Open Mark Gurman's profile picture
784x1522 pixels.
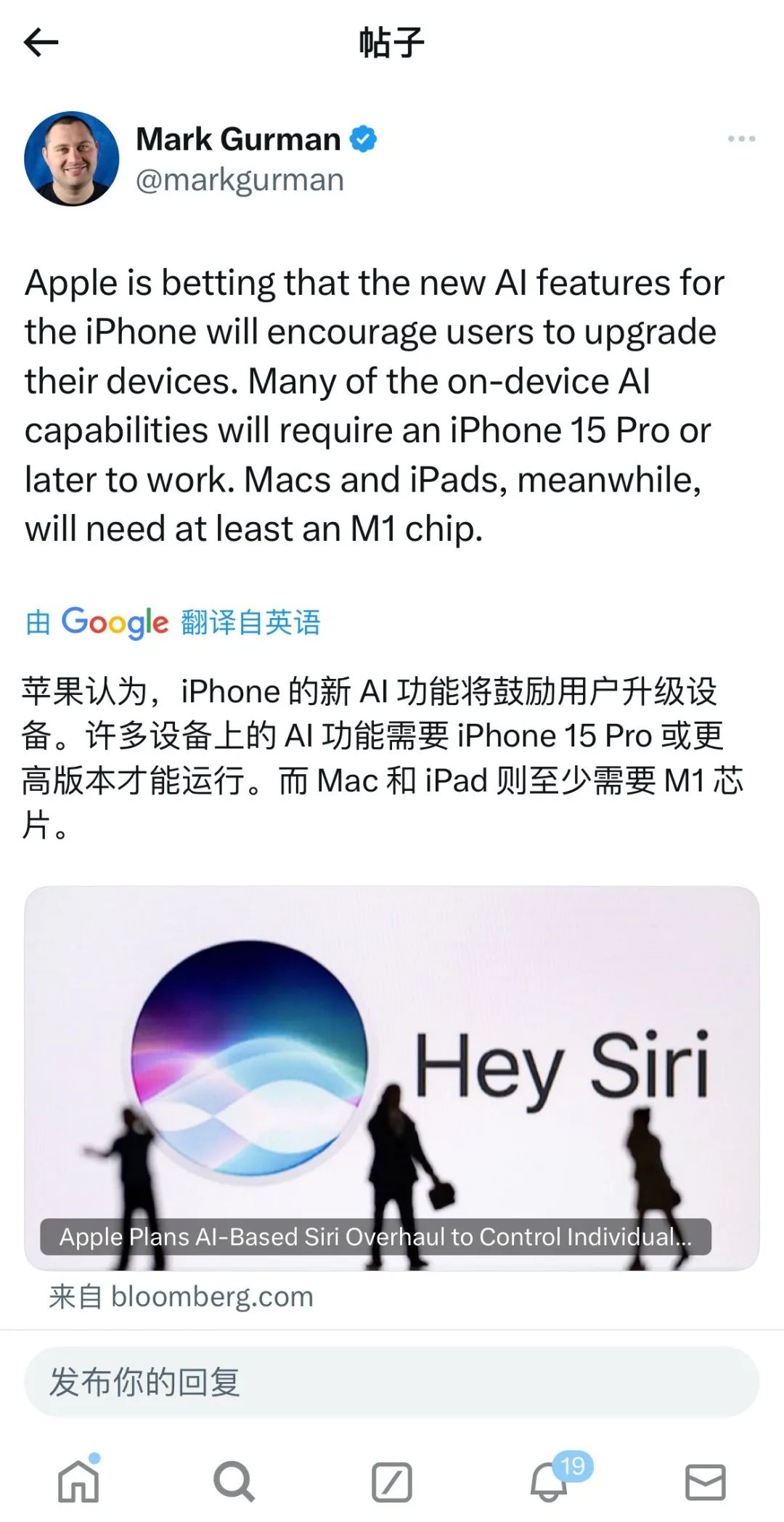(71, 158)
